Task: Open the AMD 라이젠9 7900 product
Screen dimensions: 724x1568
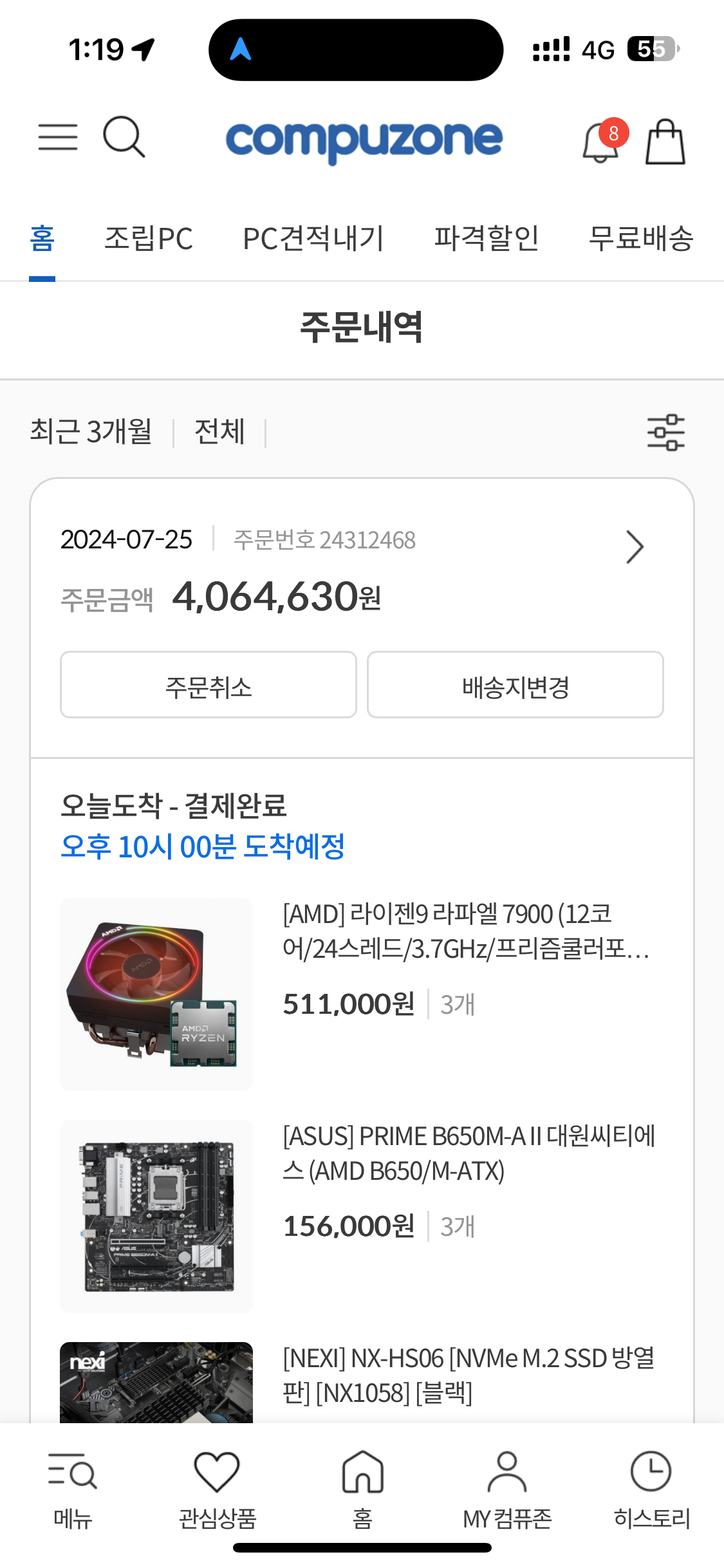Action: 466,931
